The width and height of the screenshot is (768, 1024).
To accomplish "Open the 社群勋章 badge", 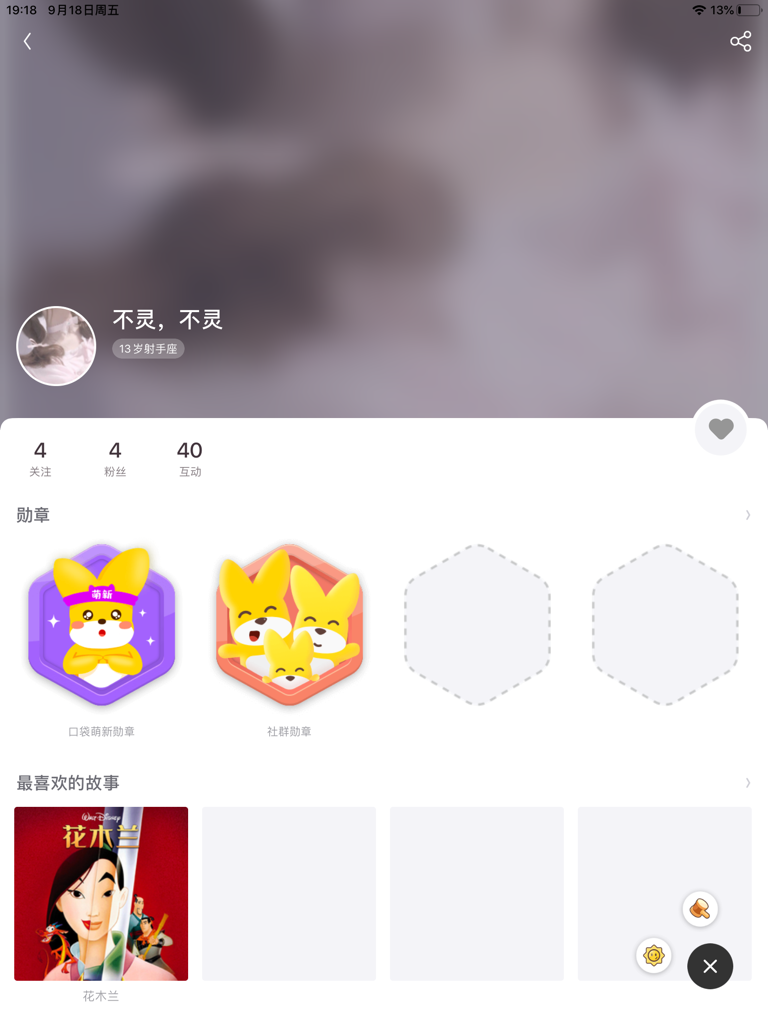I will coord(289,626).
